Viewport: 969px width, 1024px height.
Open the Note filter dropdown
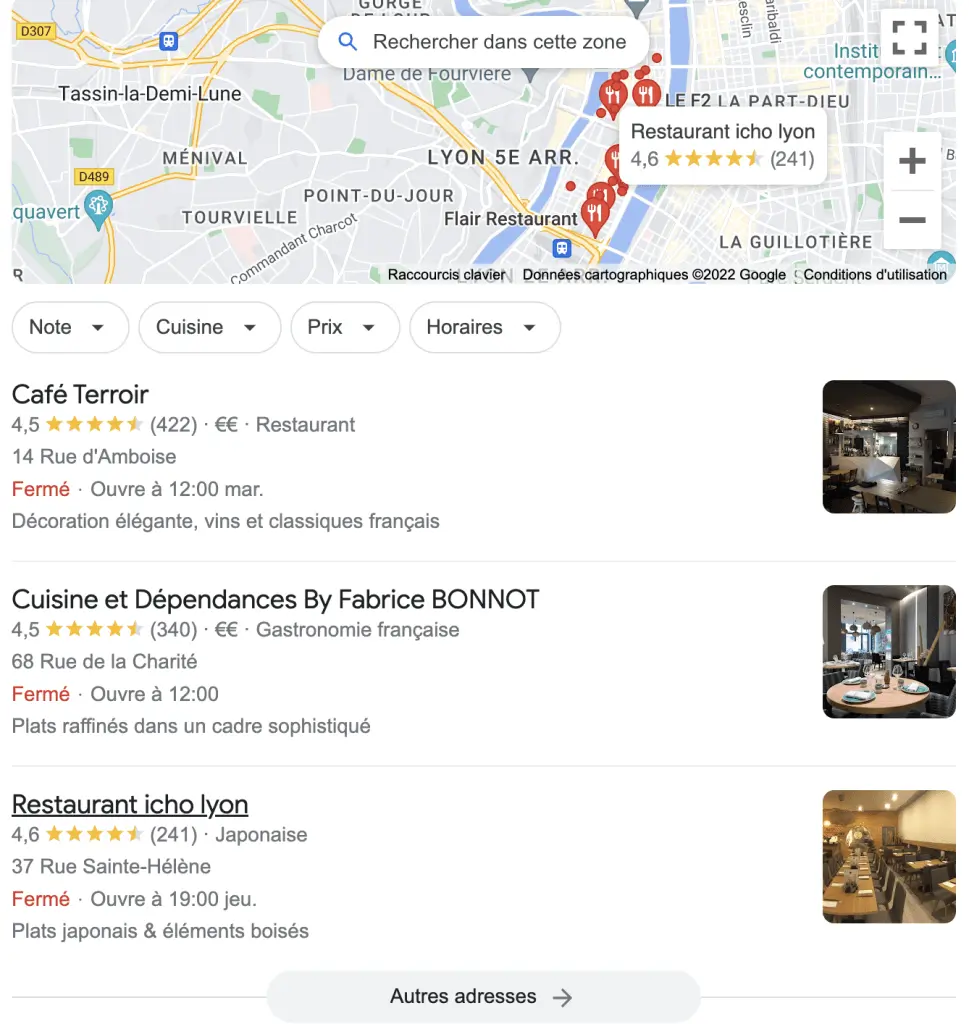coord(70,327)
